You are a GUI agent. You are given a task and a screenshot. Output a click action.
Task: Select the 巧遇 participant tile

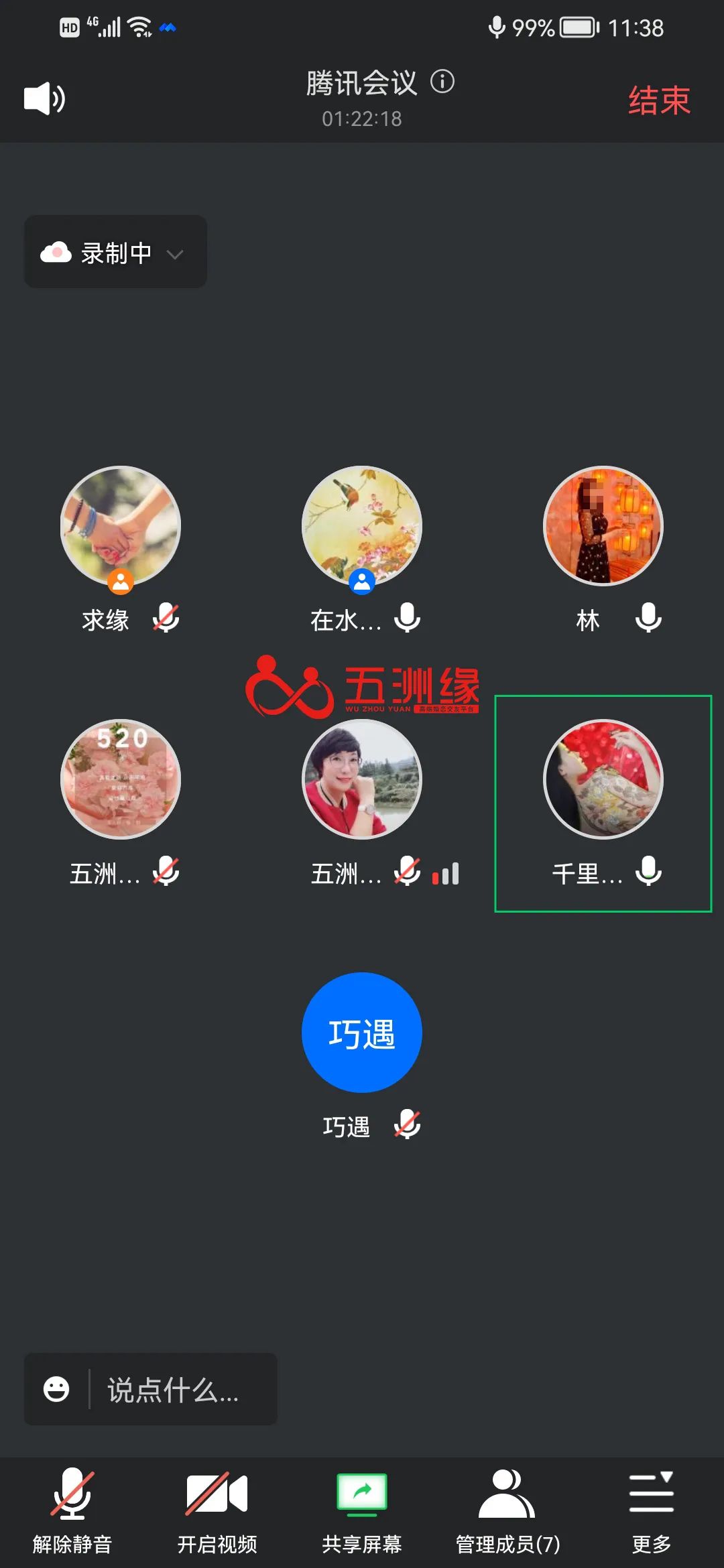point(362,1033)
